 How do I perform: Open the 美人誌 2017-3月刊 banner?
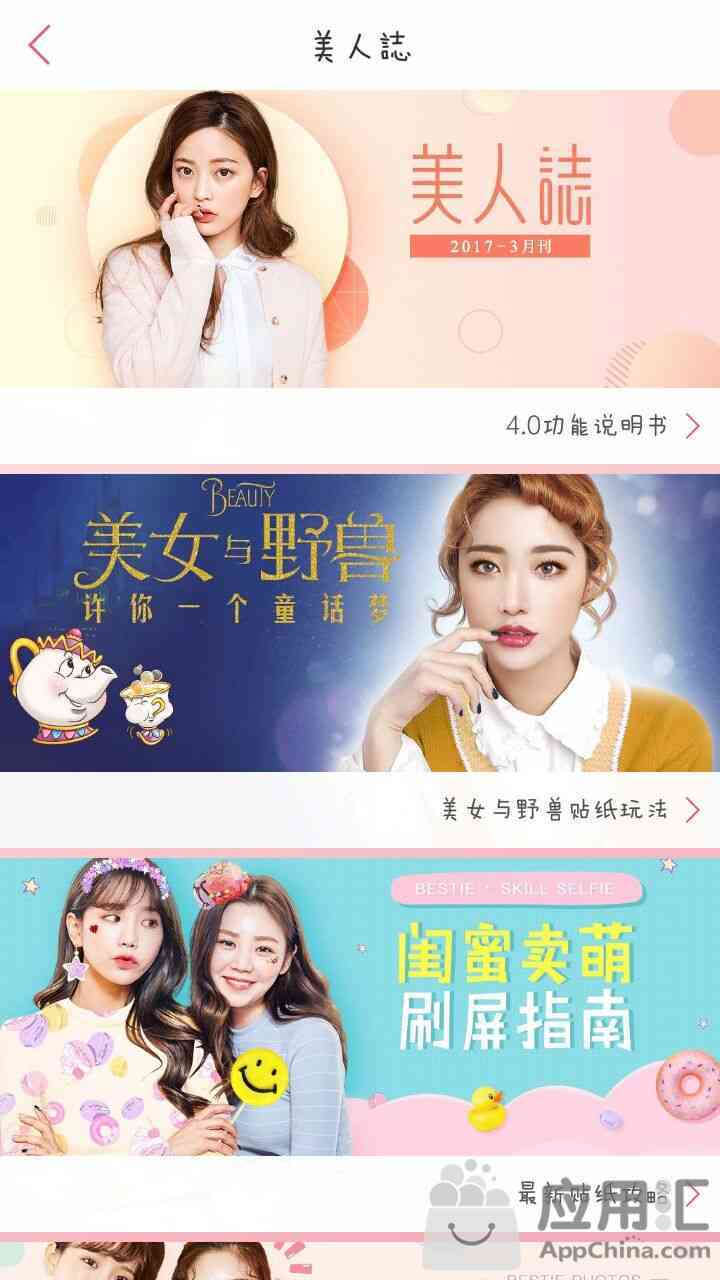(x=360, y=239)
